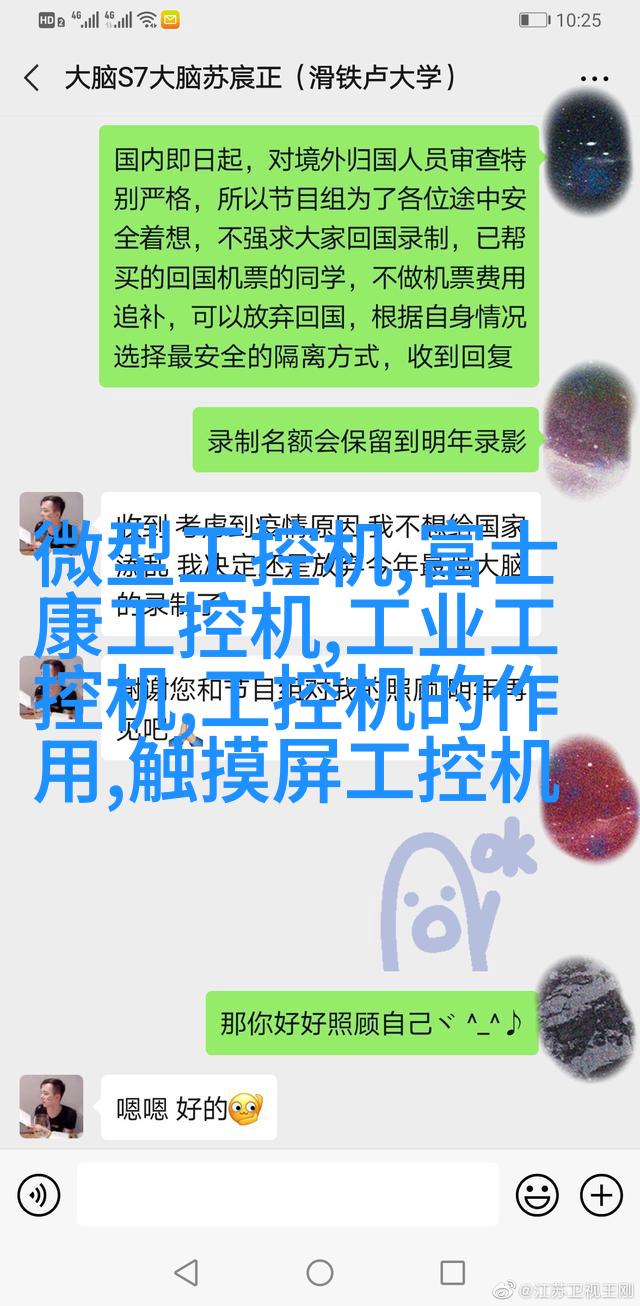The image size is (640, 1306).
Task: Tap the system home button
Action: (320, 1272)
